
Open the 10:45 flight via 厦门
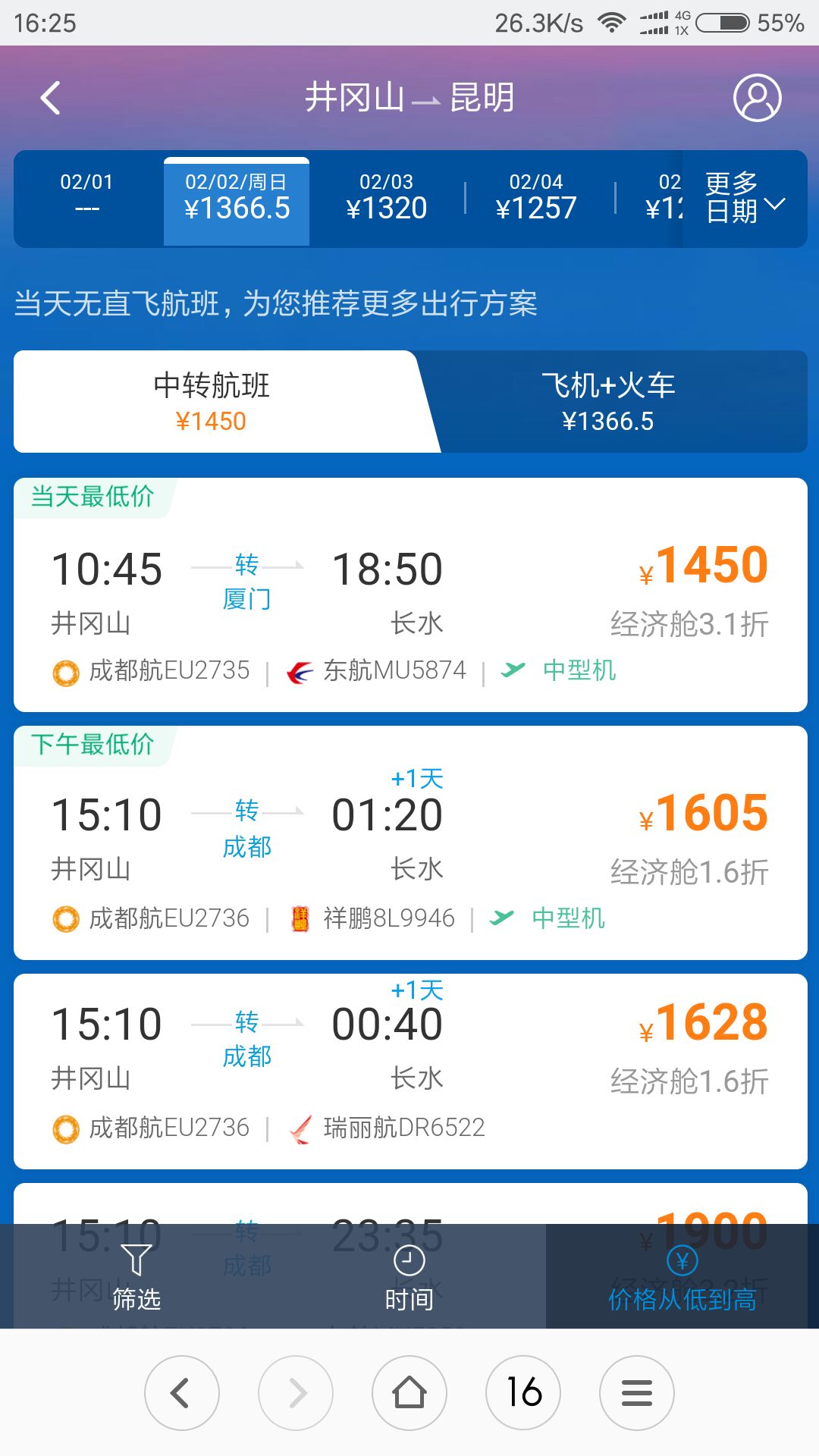(410, 595)
